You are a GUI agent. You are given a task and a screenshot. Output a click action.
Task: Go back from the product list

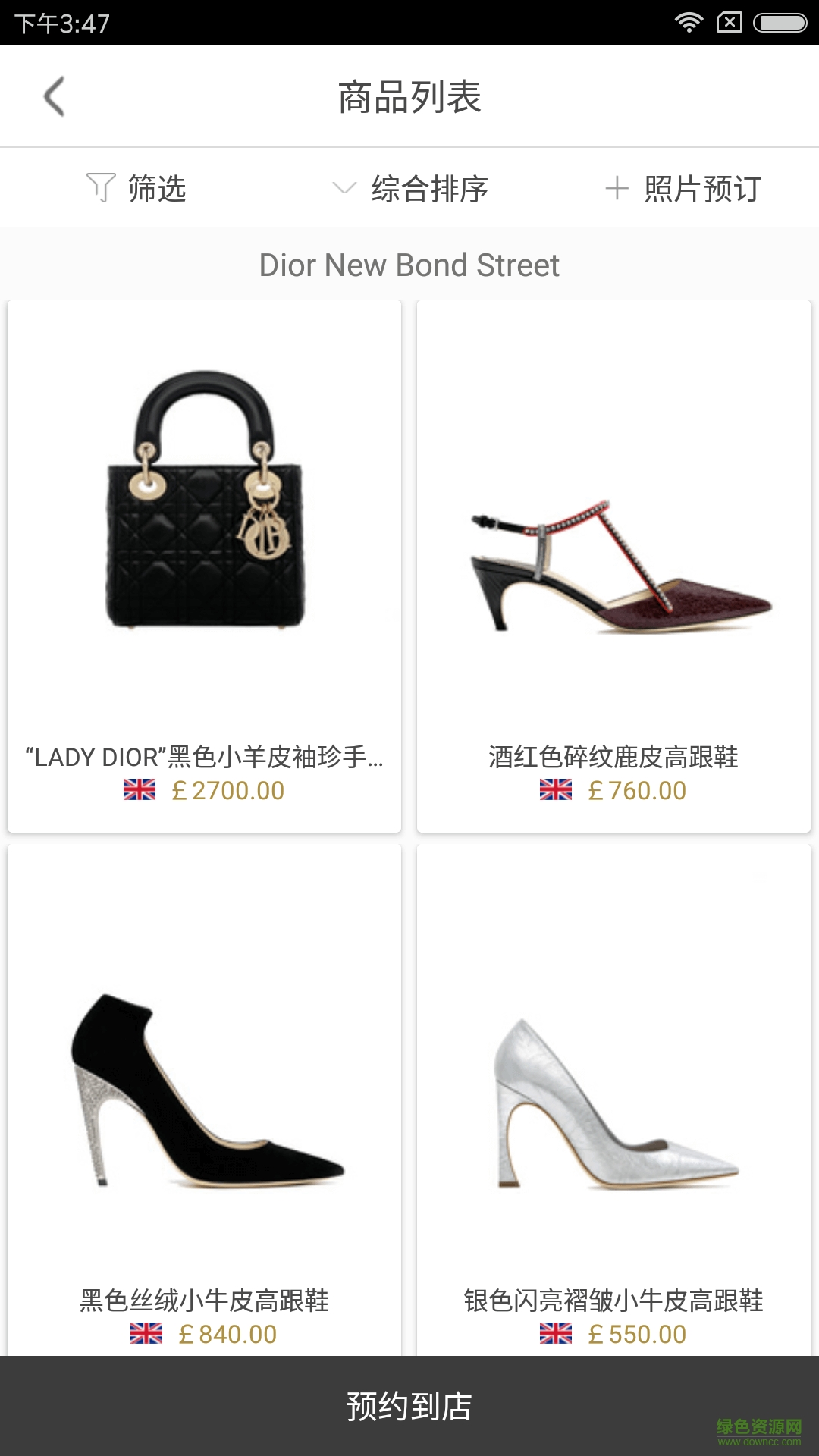[x=55, y=96]
